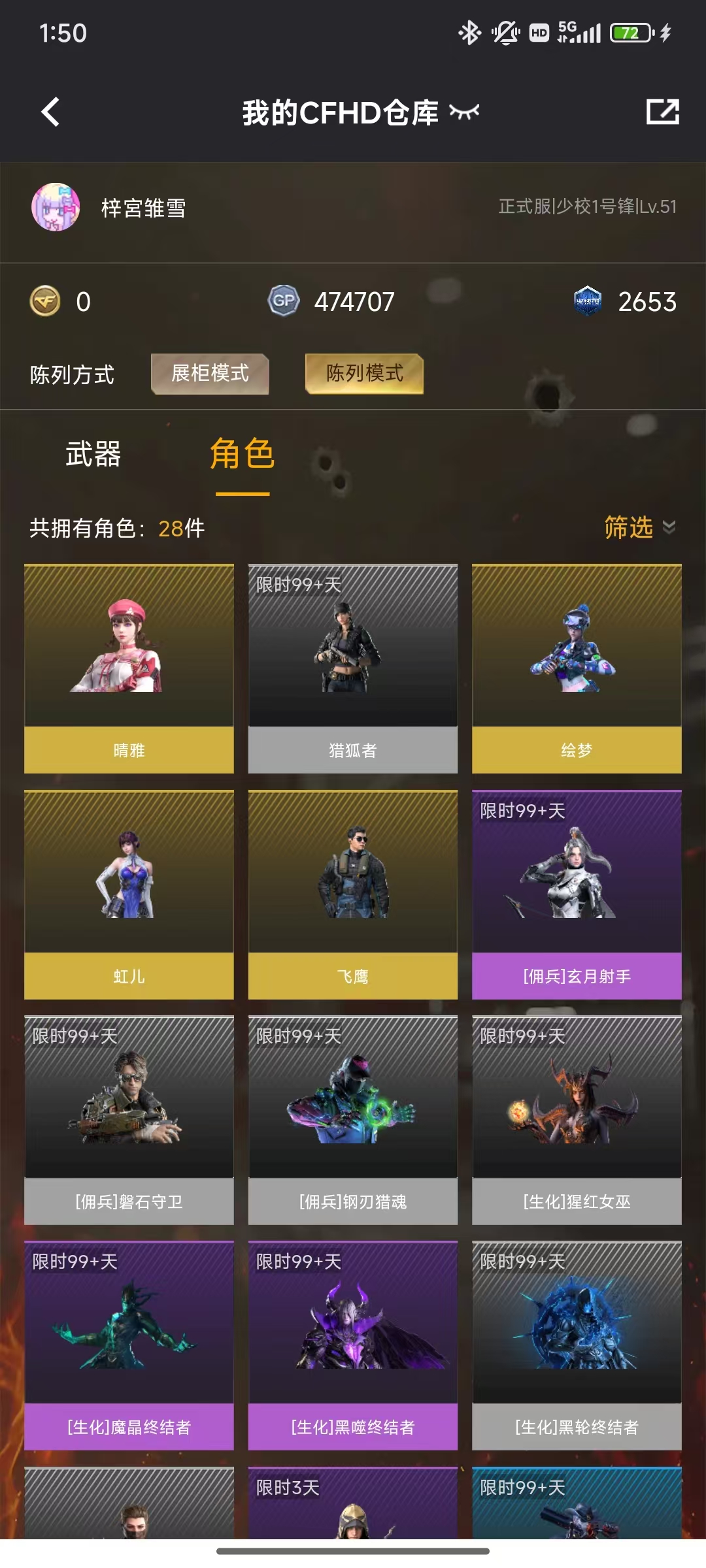Open the [佣兵]磐石守卫 card
Image resolution: width=706 pixels, height=1568 pixels.
pos(129,1119)
